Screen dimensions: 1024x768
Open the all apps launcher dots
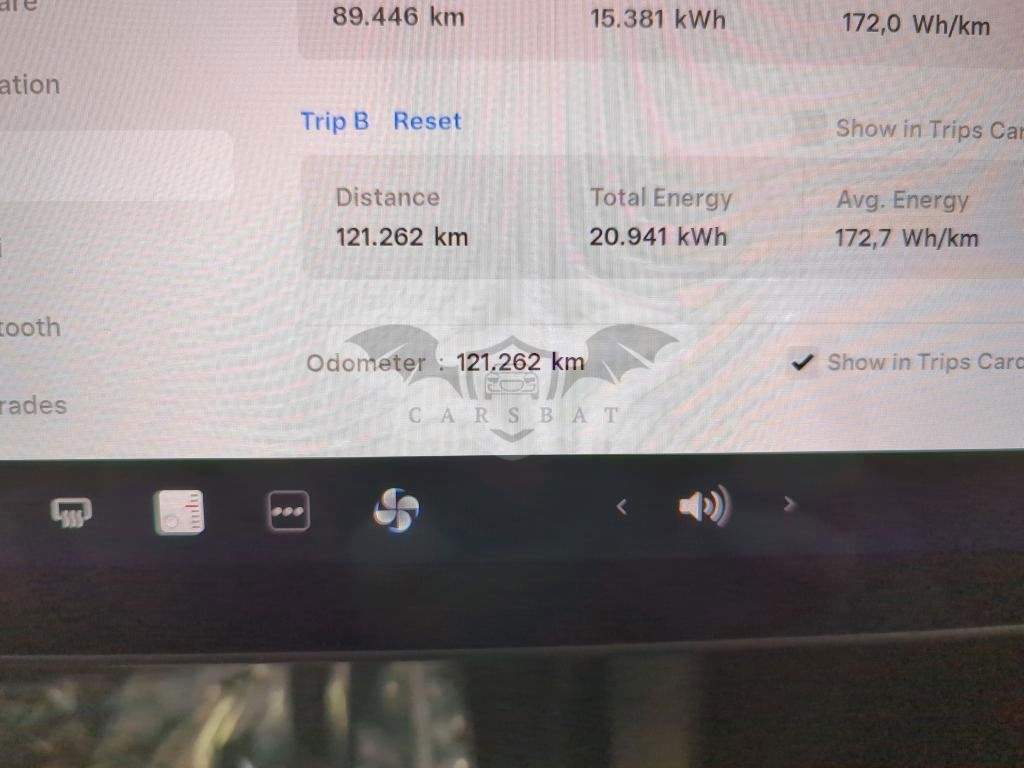click(x=289, y=511)
